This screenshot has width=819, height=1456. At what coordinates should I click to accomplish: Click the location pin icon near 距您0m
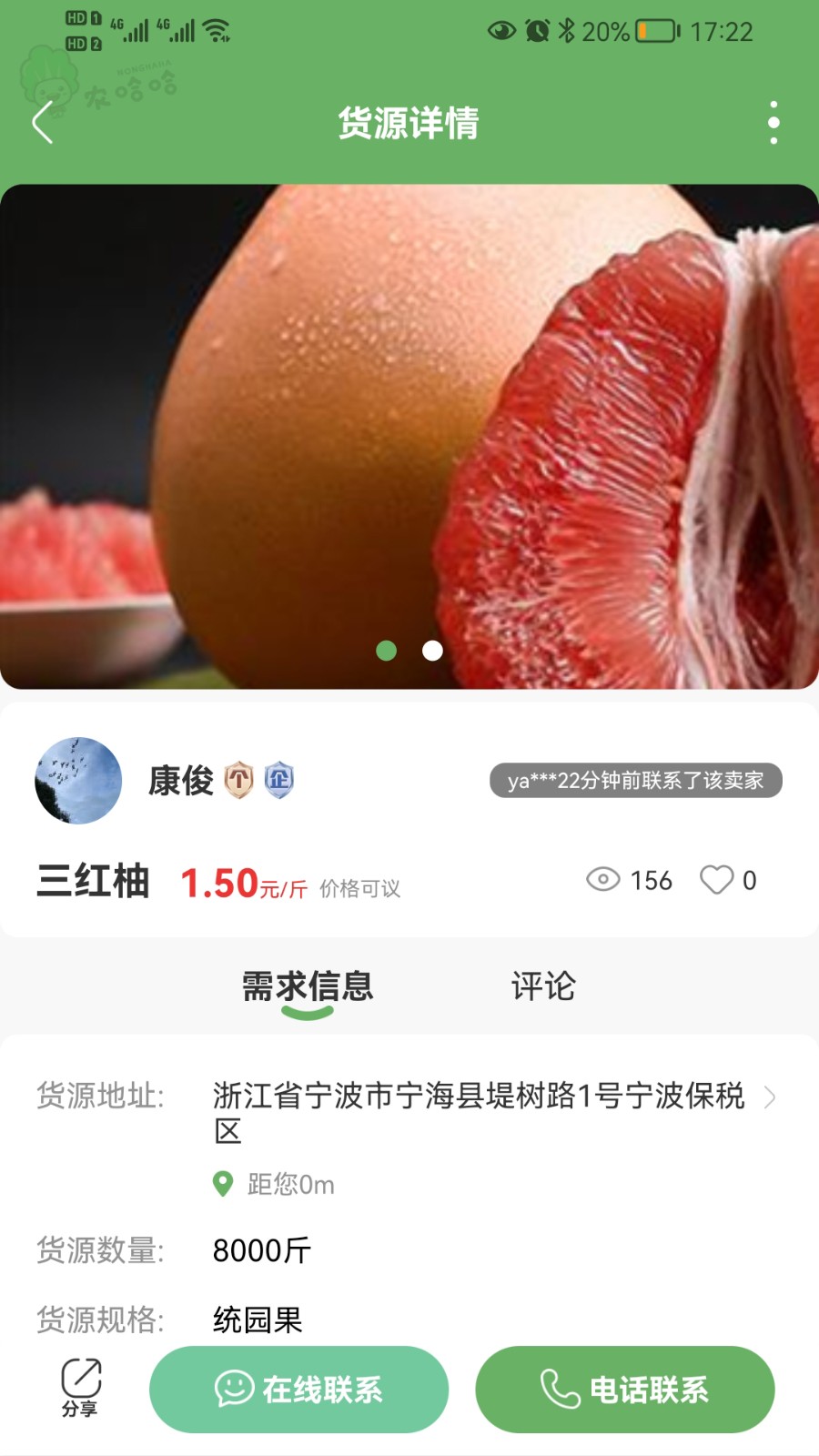221,1185
